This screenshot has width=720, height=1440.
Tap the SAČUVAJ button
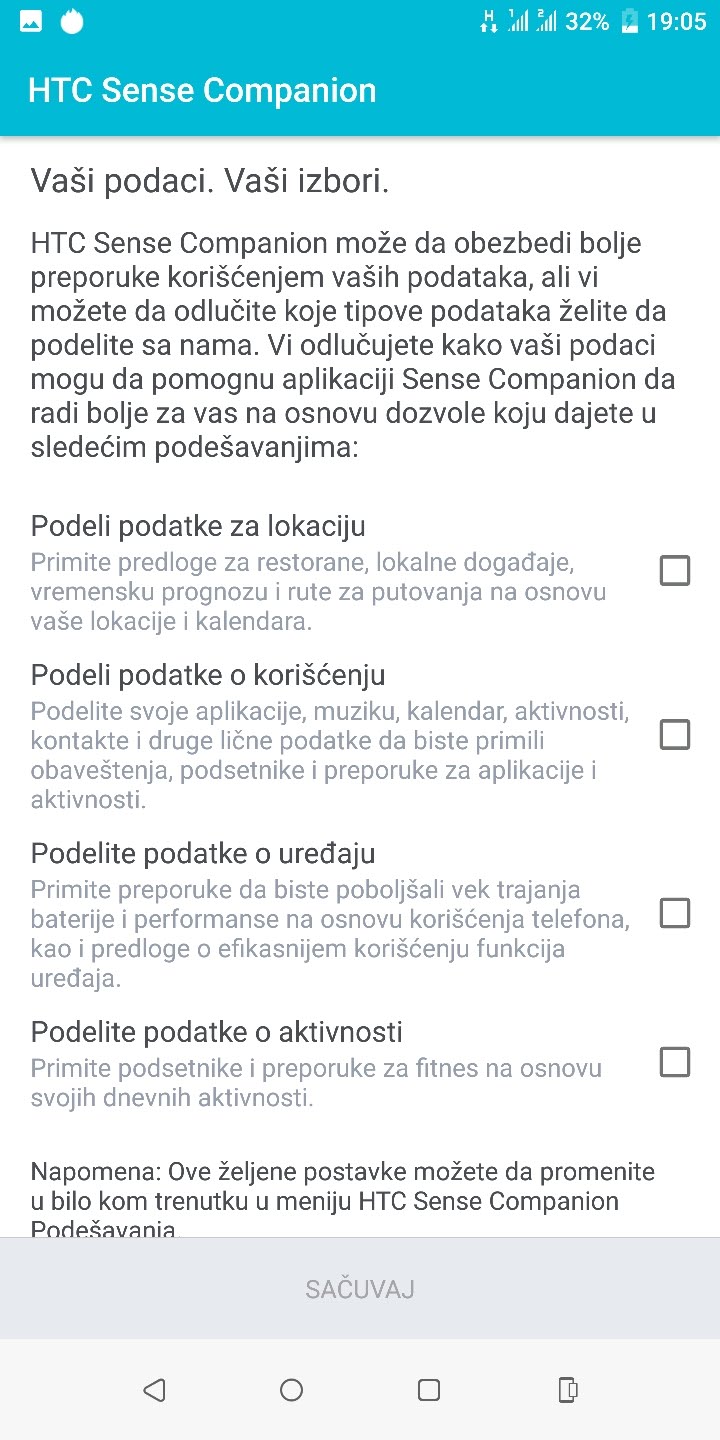(360, 1289)
